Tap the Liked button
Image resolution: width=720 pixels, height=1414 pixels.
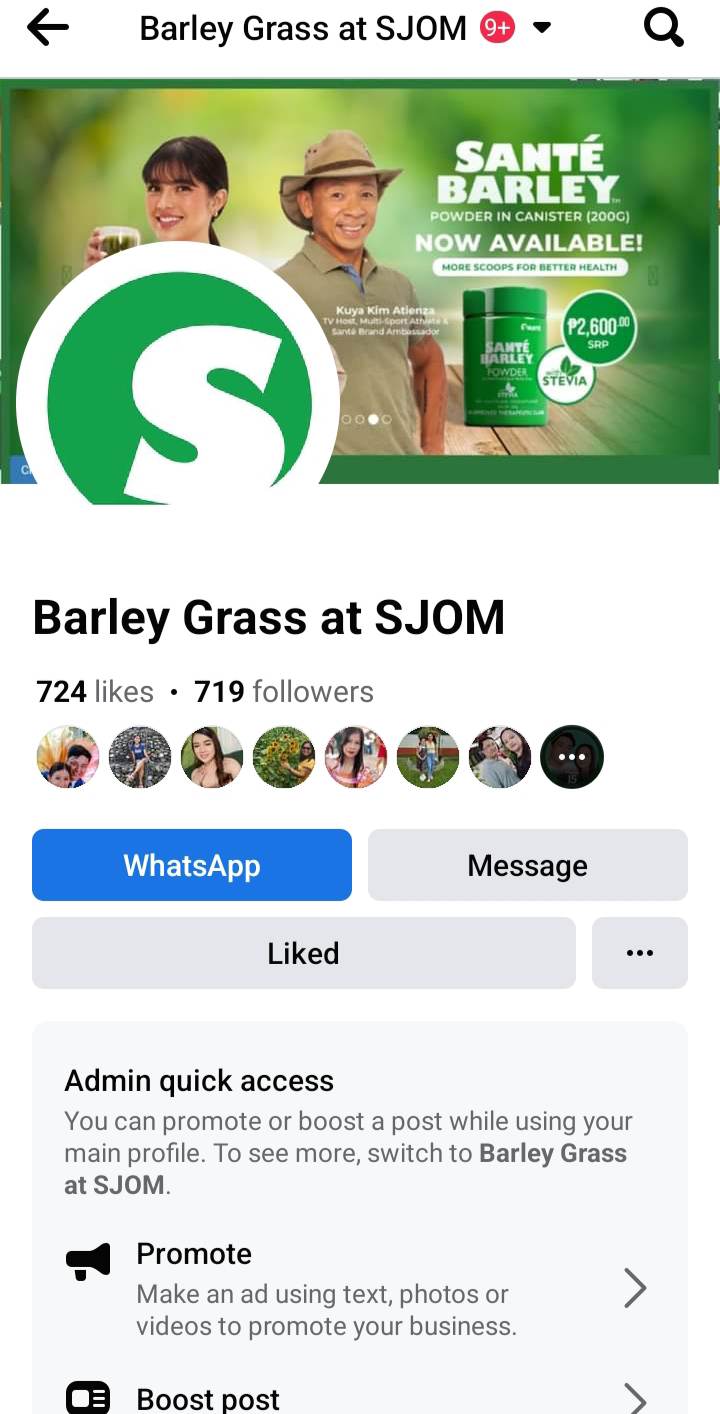303,953
